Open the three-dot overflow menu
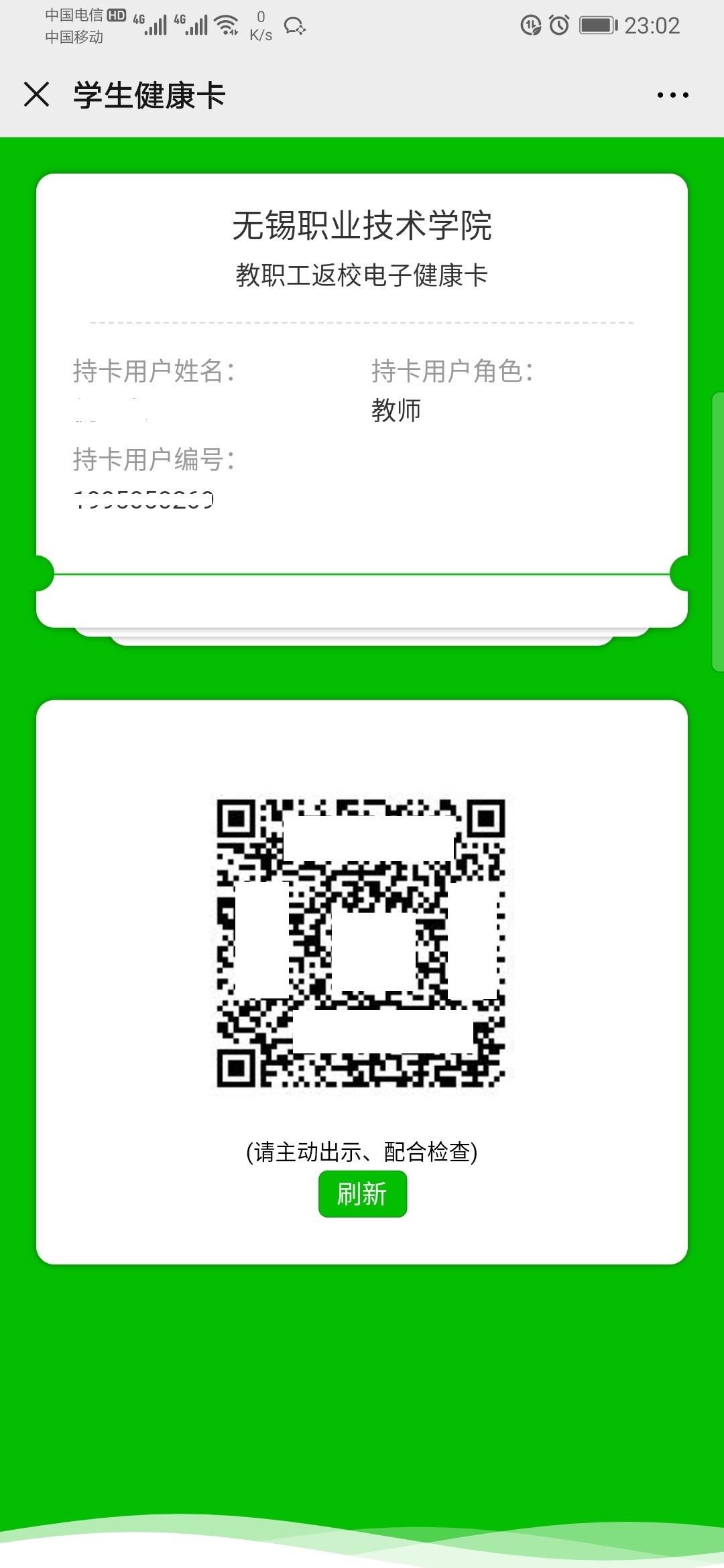 click(x=672, y=95)
